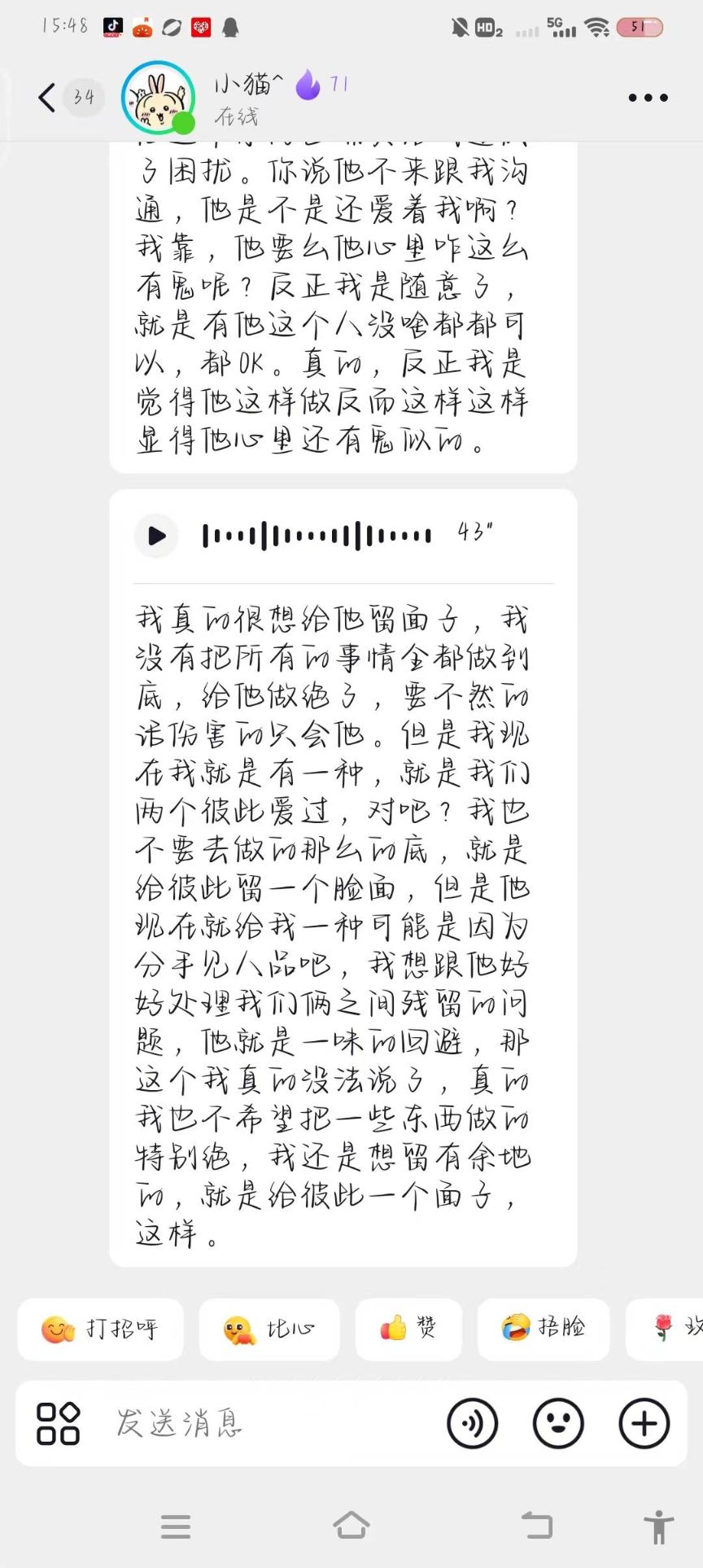Switch to voice message input
The width and height of the screenshot is (703, 1568).
click(473, 1423)
